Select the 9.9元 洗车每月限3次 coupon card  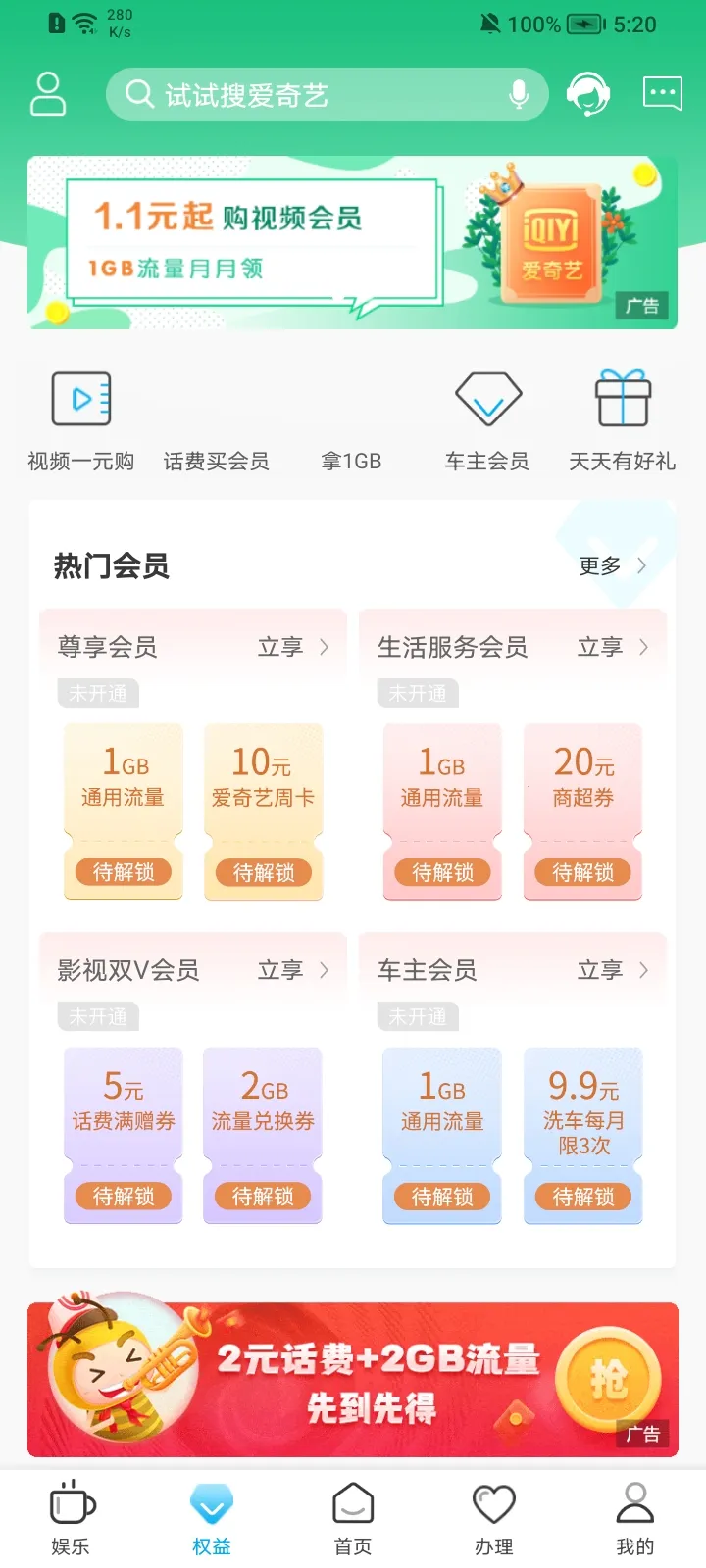pyautogui.click(x=583, y=1134)
